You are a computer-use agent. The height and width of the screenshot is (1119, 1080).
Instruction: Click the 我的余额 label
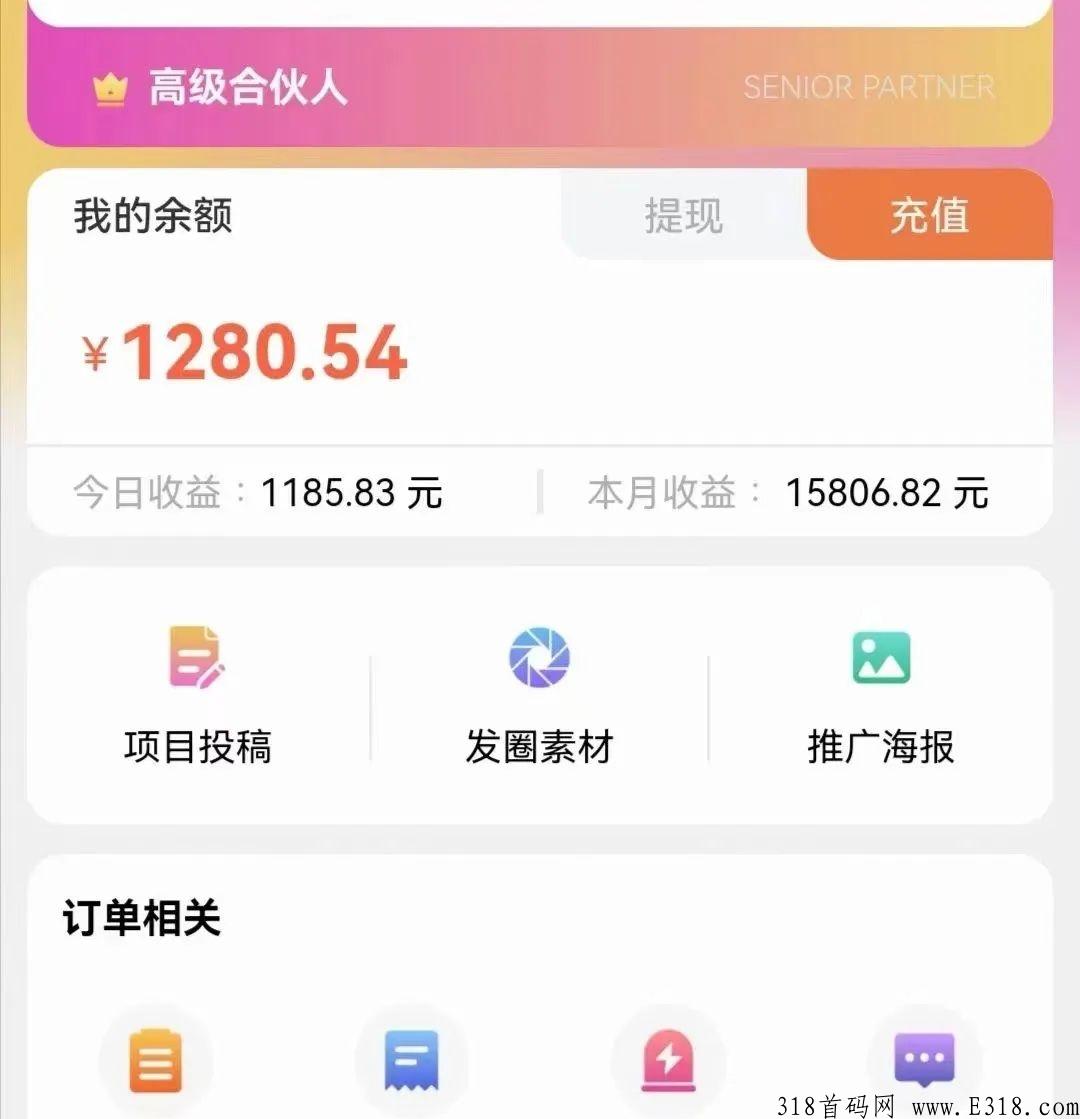tap(154, 216)
